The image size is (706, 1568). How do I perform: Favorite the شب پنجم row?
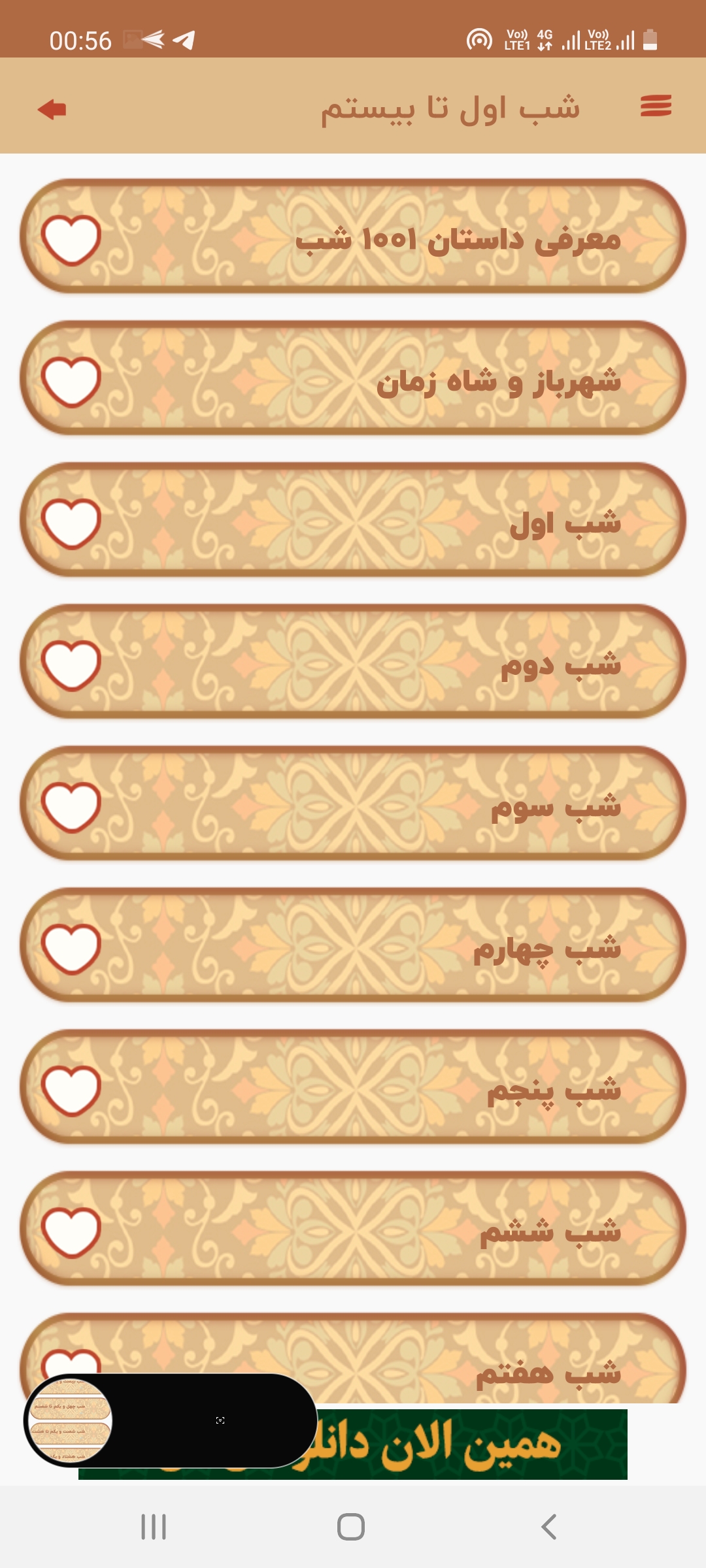pos(71,1090)
